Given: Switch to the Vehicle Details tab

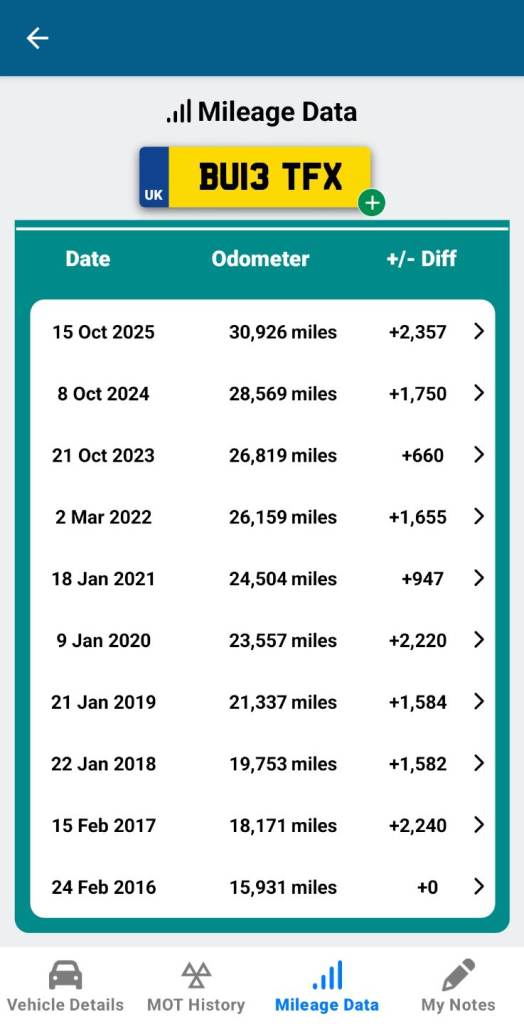Looking at the screenshot, I should 65,985.
